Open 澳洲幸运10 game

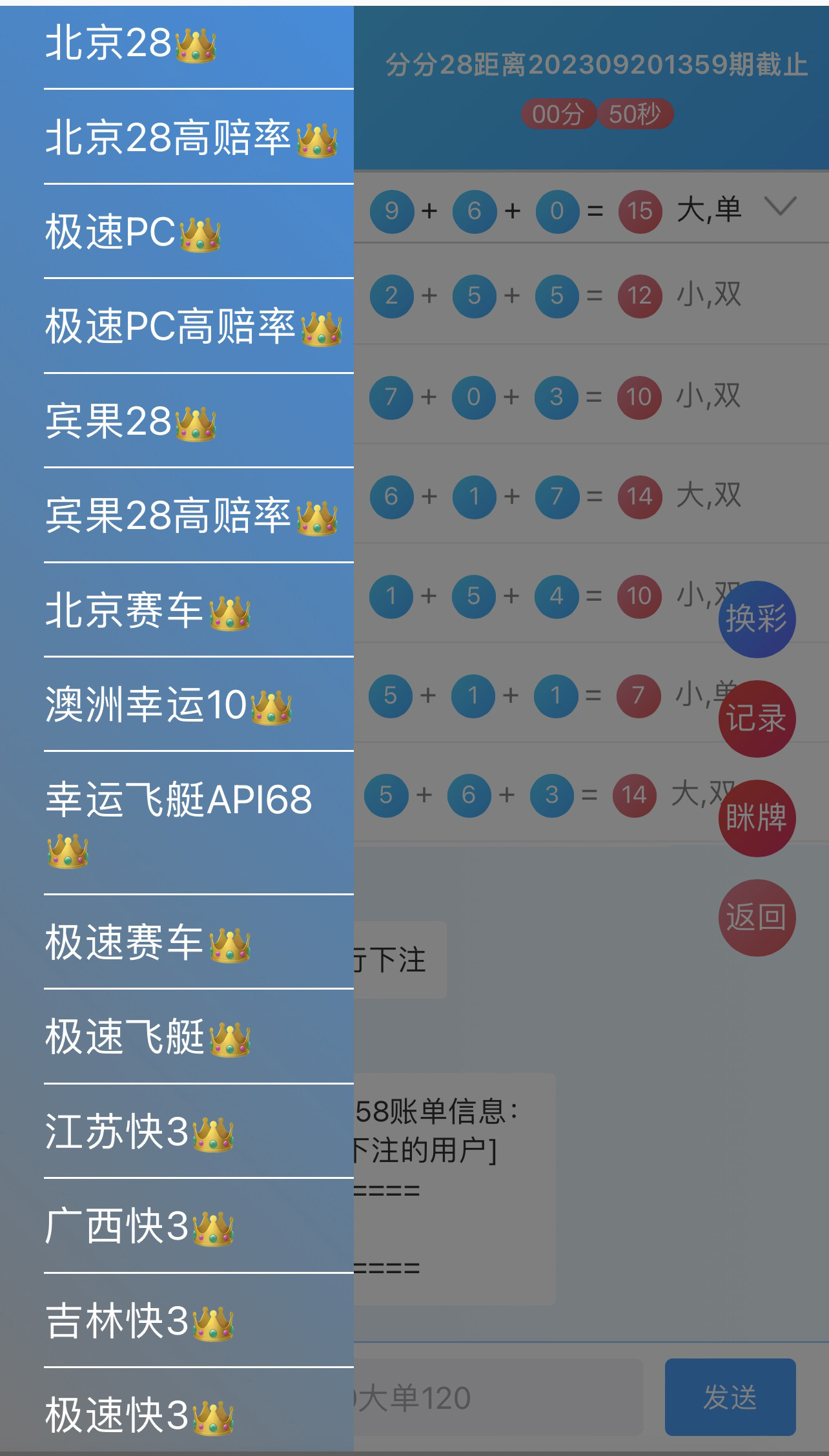[168, 705]
